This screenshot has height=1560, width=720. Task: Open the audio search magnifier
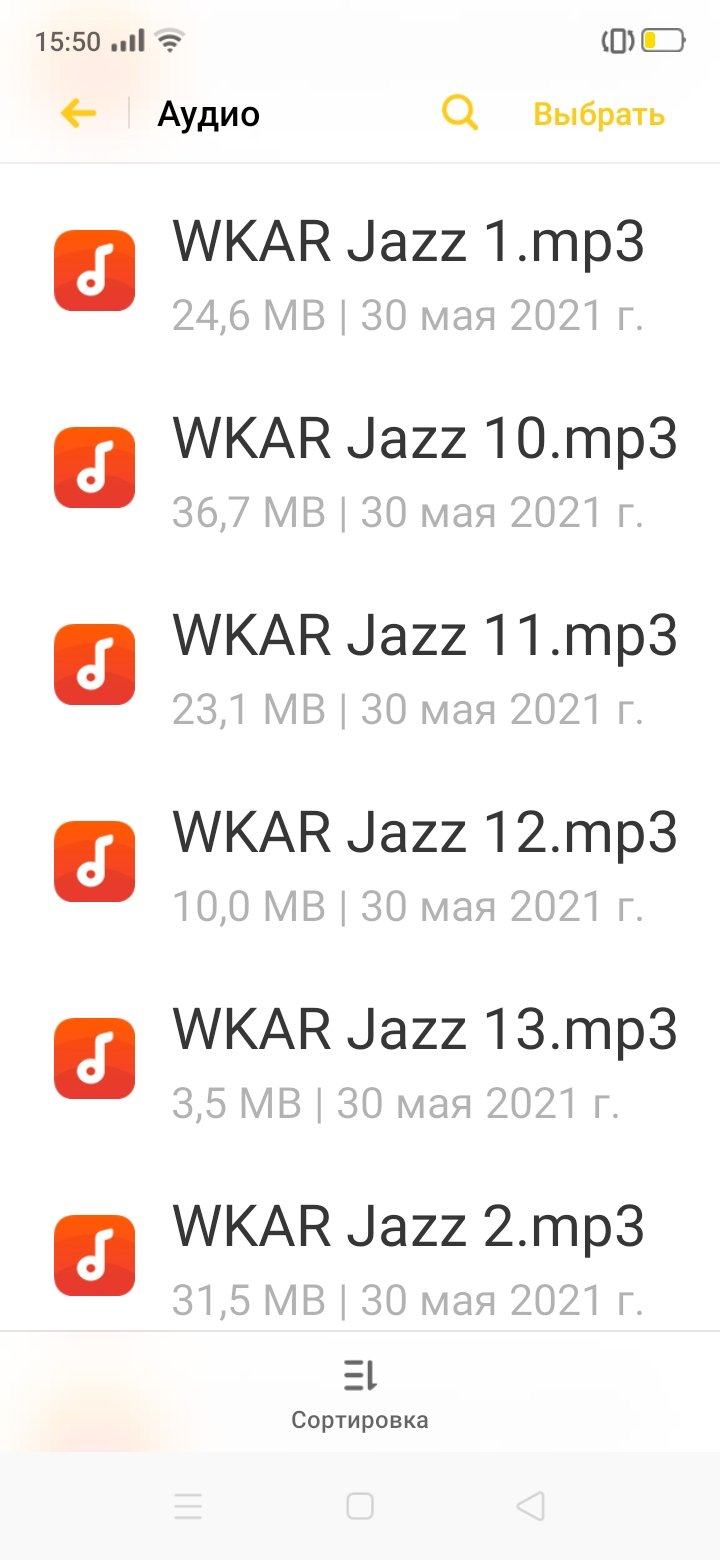tap(459, 114)
